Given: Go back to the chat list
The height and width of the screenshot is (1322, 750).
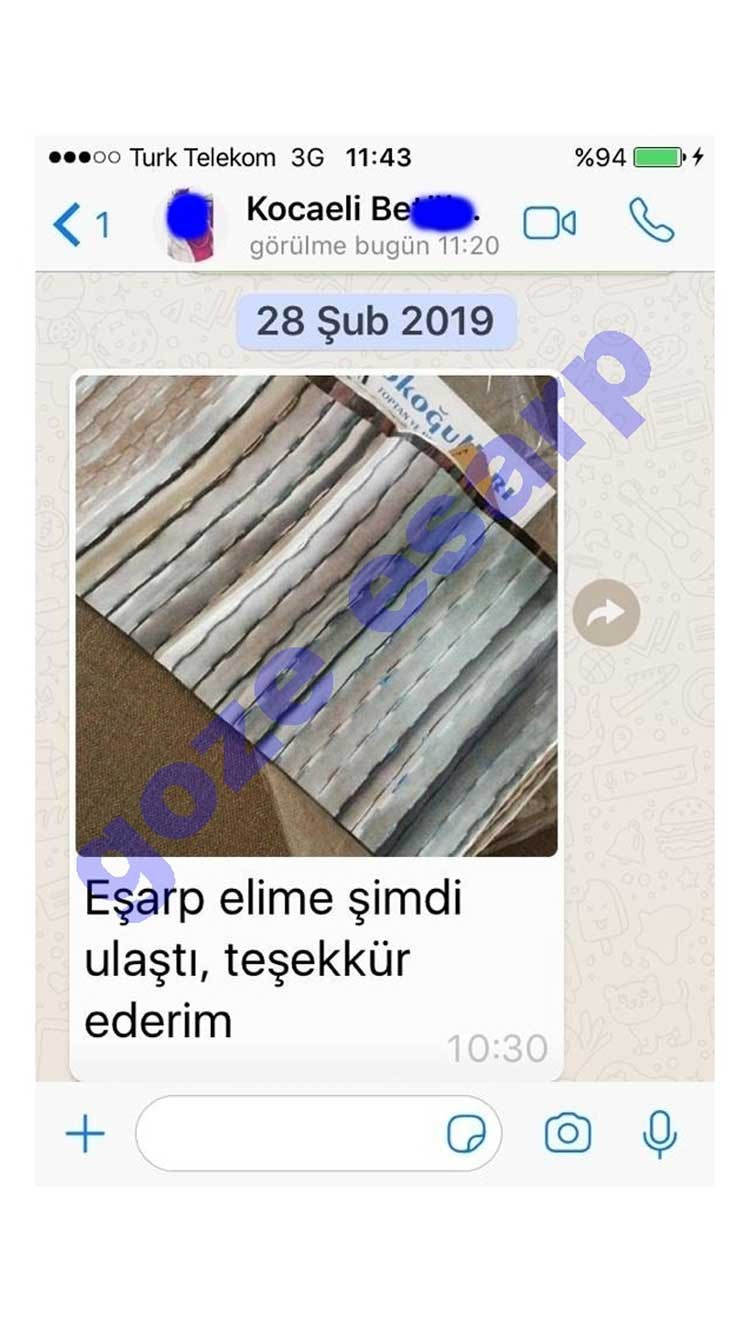Looking at the screenshot, I should 80,225.
